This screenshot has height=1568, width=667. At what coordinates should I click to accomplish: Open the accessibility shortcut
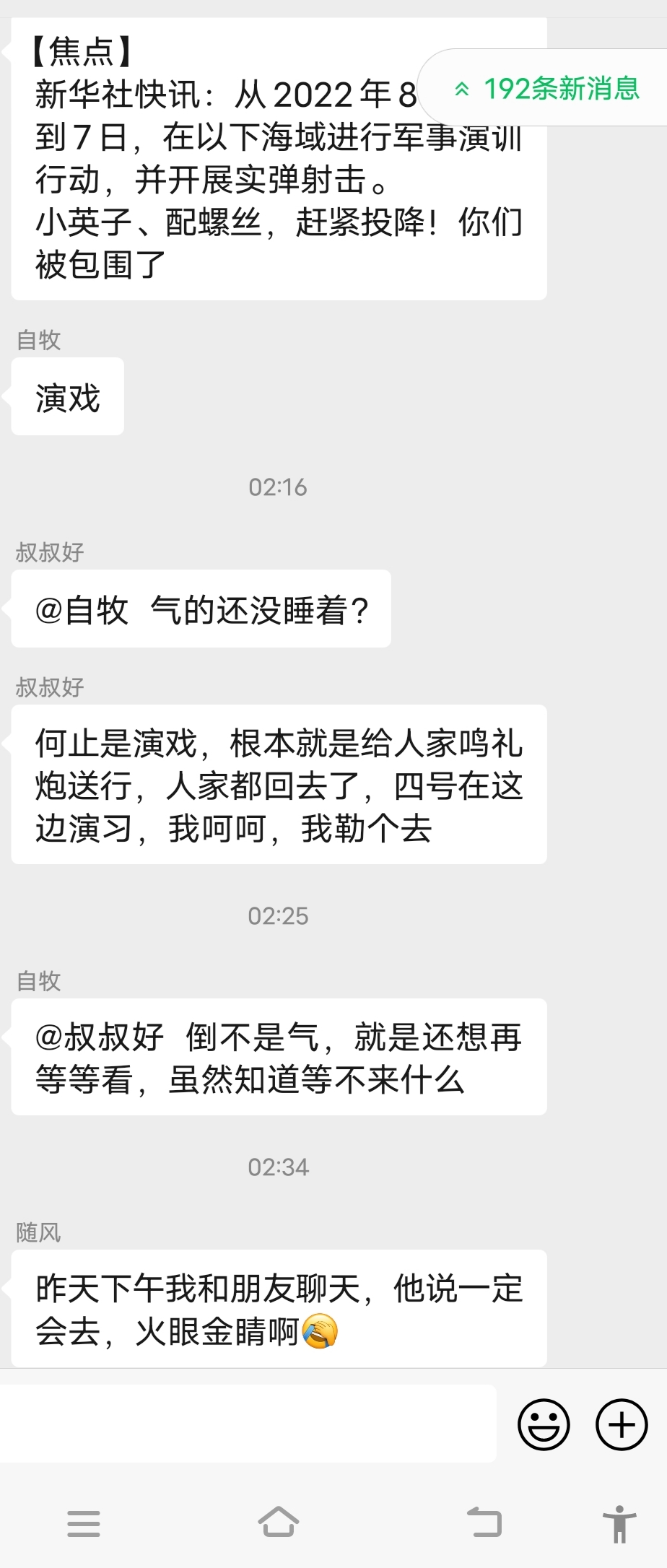pos(619,1523)
